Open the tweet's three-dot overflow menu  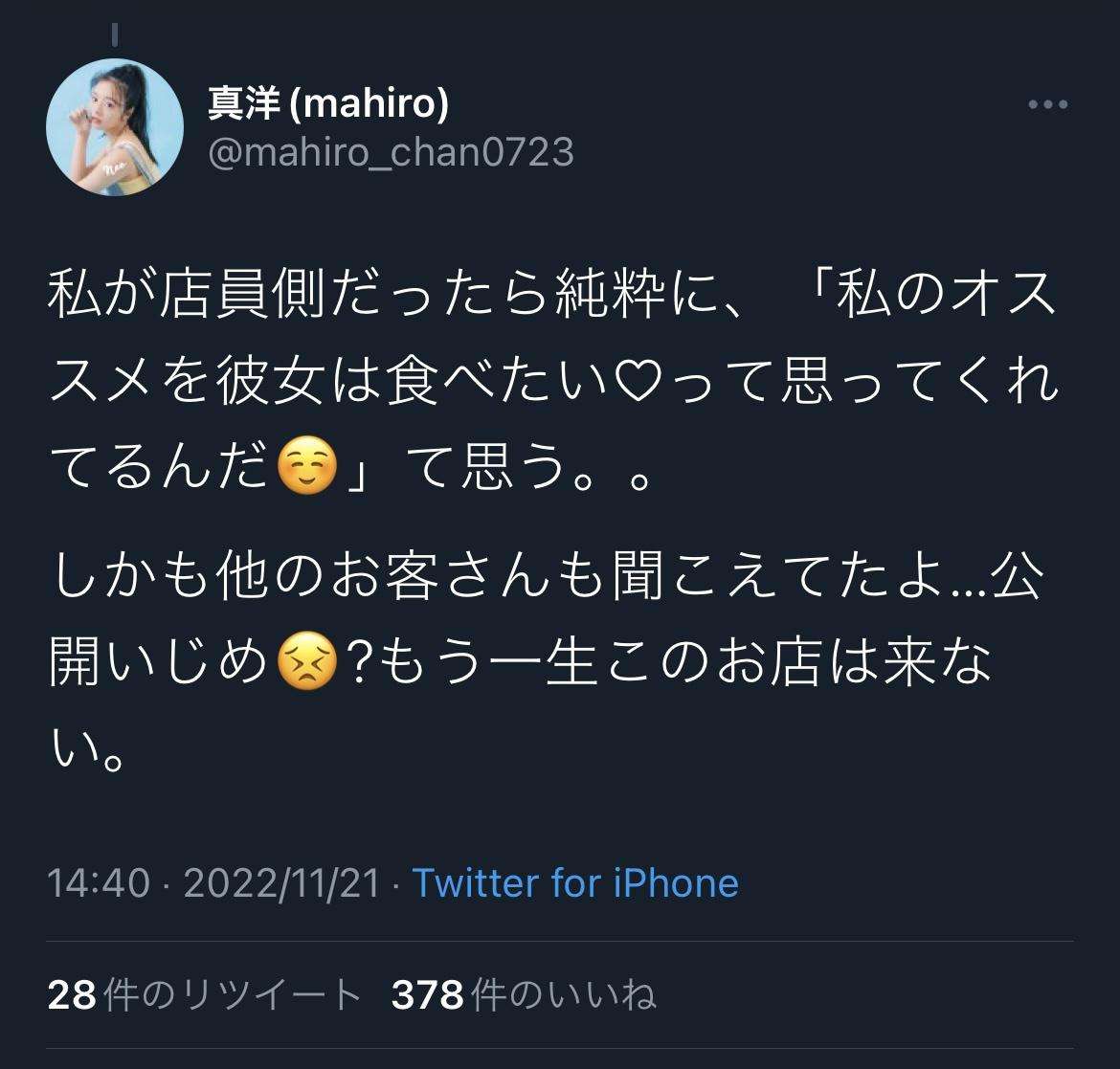pos(1047,105)
